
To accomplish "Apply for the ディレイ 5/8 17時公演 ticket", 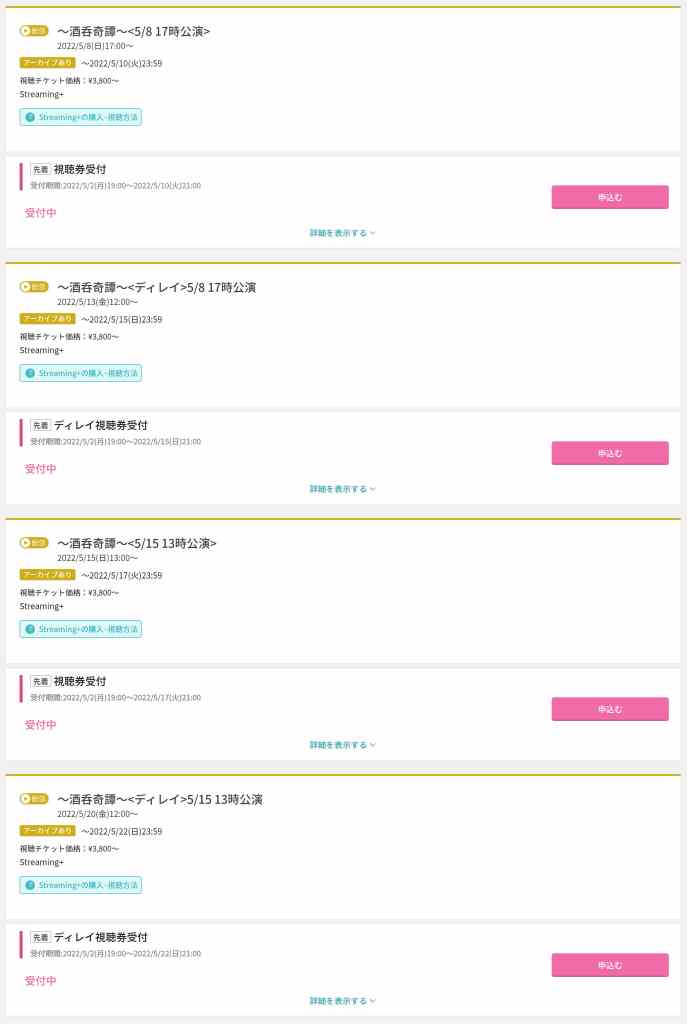I will [x=609, y=453].
